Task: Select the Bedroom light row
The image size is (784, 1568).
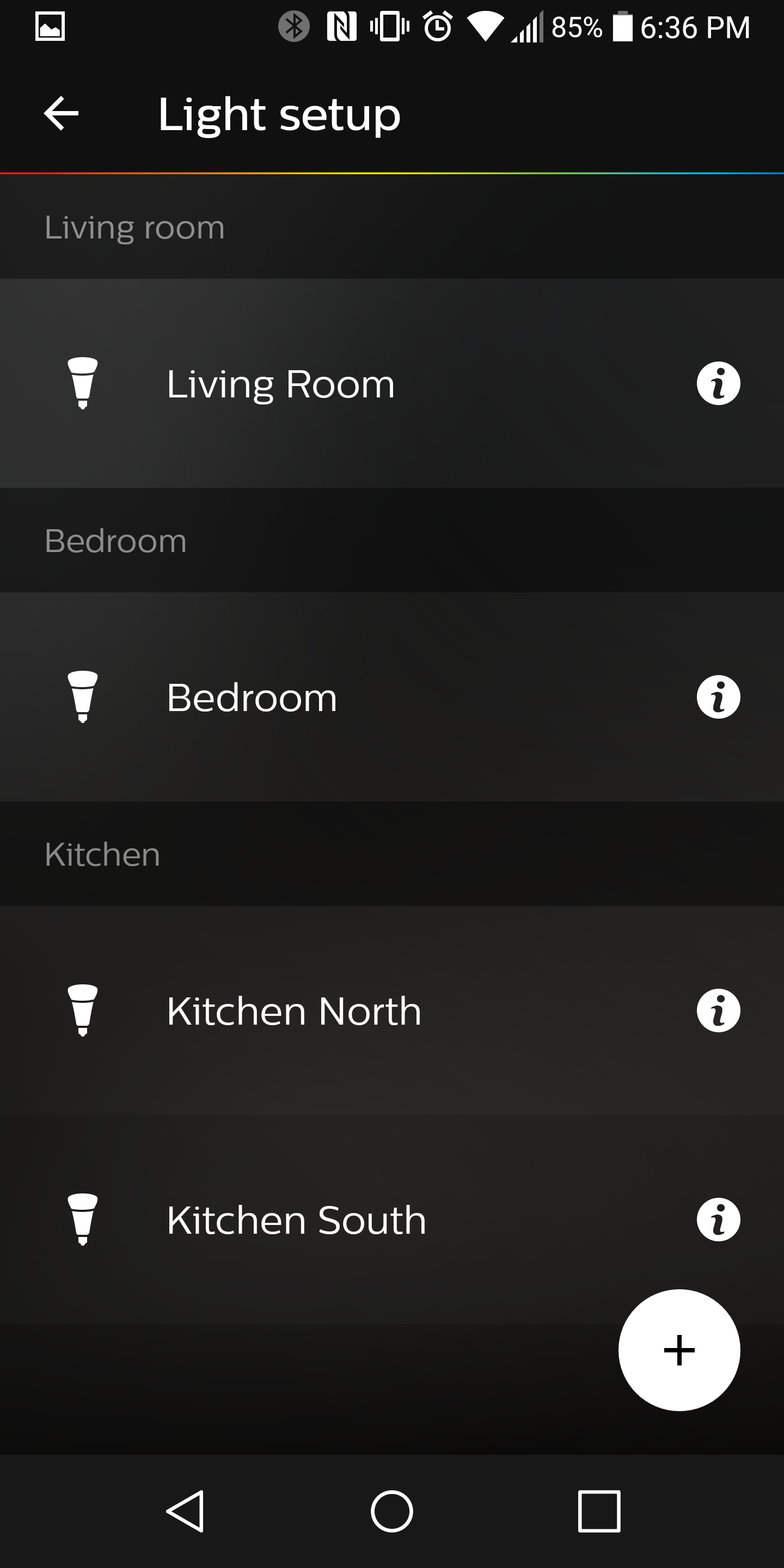Action: click(x=365, y=697)
